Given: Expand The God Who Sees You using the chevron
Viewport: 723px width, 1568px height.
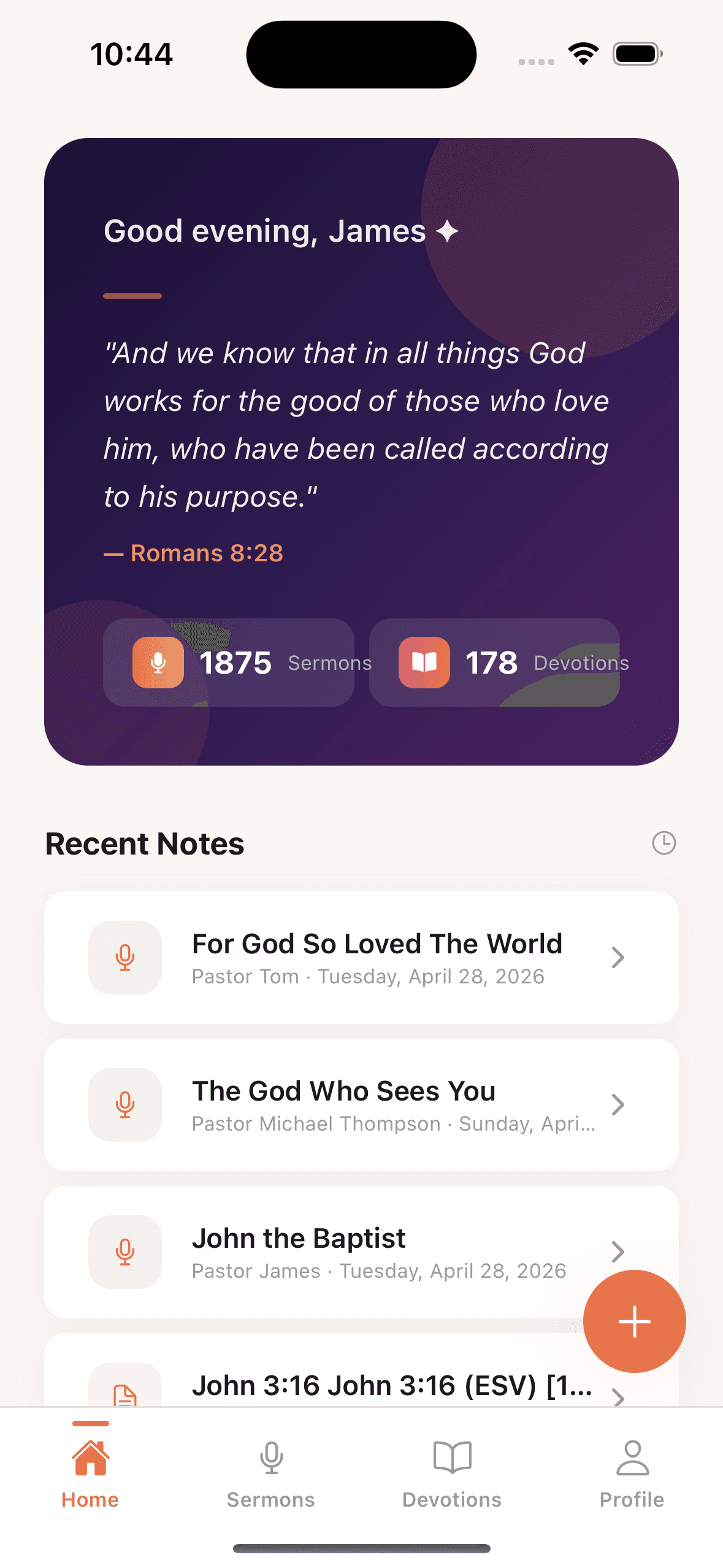Looking at the screenshot, I should click(618, 1104).
